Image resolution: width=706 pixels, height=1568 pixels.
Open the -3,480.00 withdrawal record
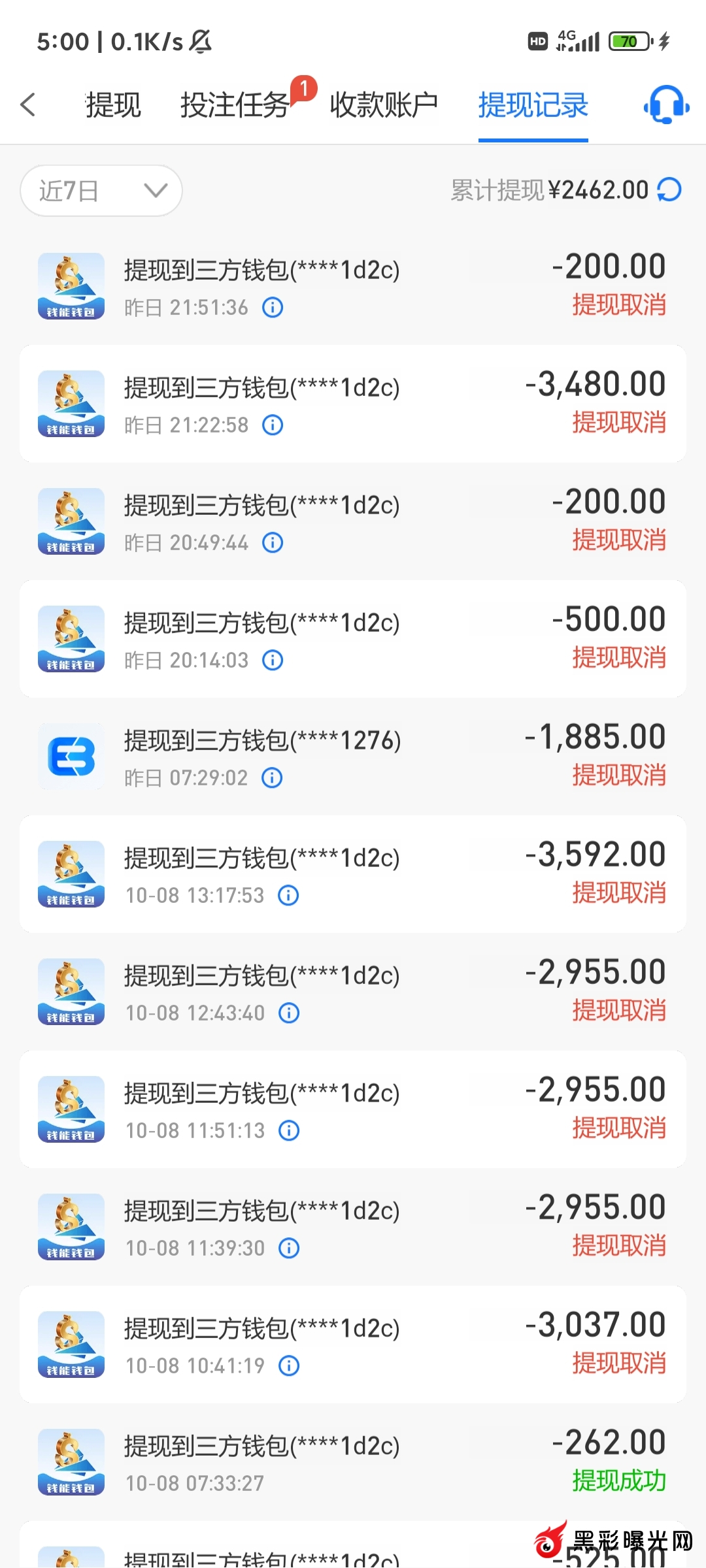click(353, 404)
